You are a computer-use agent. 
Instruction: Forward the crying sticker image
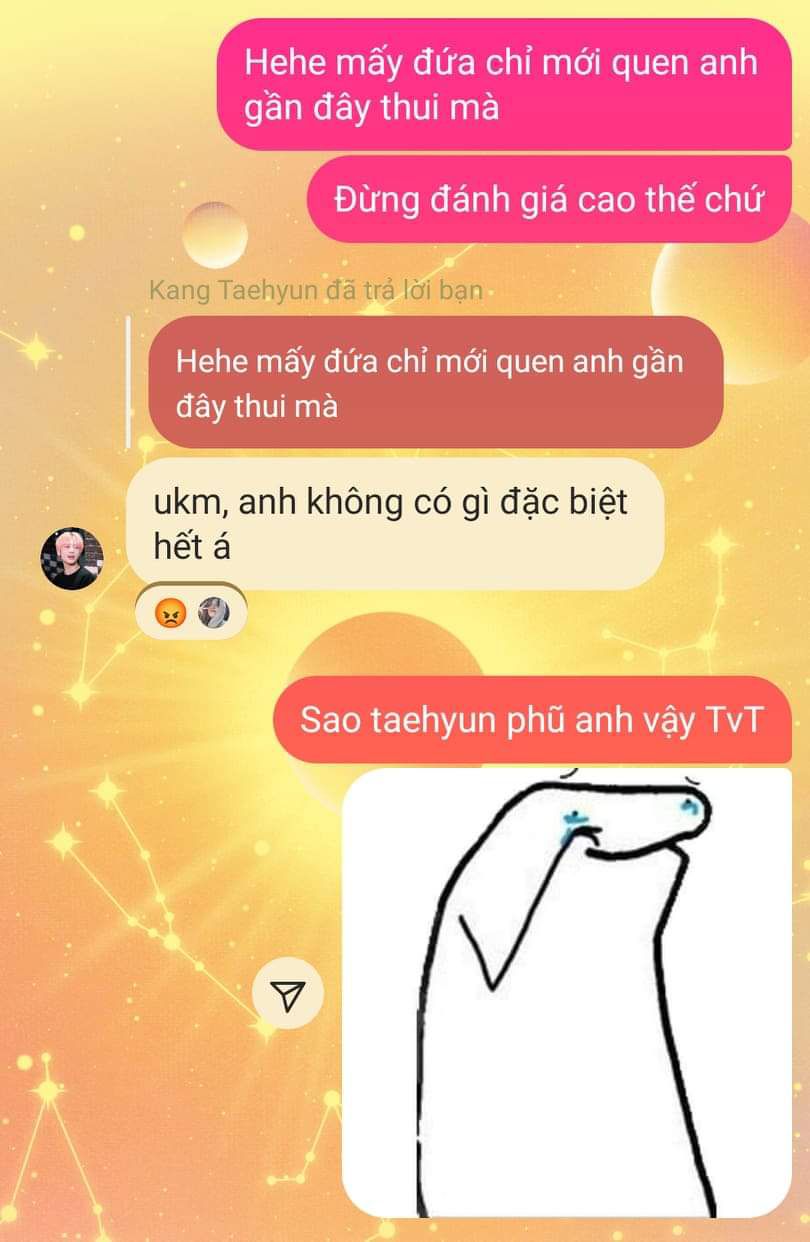(288, 995)
